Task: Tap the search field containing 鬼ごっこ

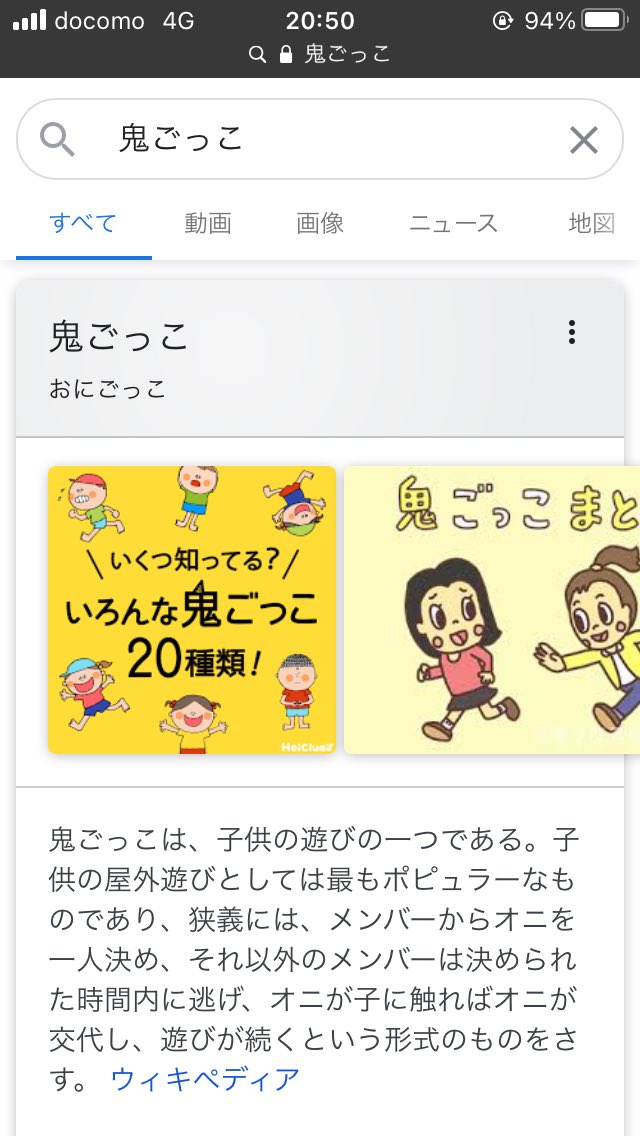Action: (x=330, y=139)
